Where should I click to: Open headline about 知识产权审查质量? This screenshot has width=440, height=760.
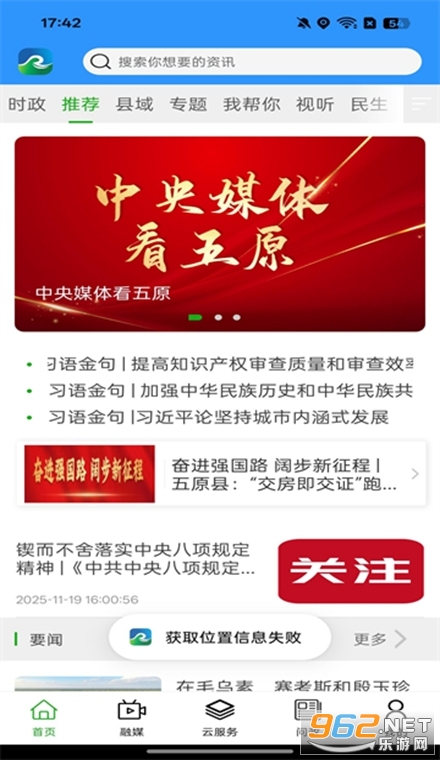click(x=231, y=364)
